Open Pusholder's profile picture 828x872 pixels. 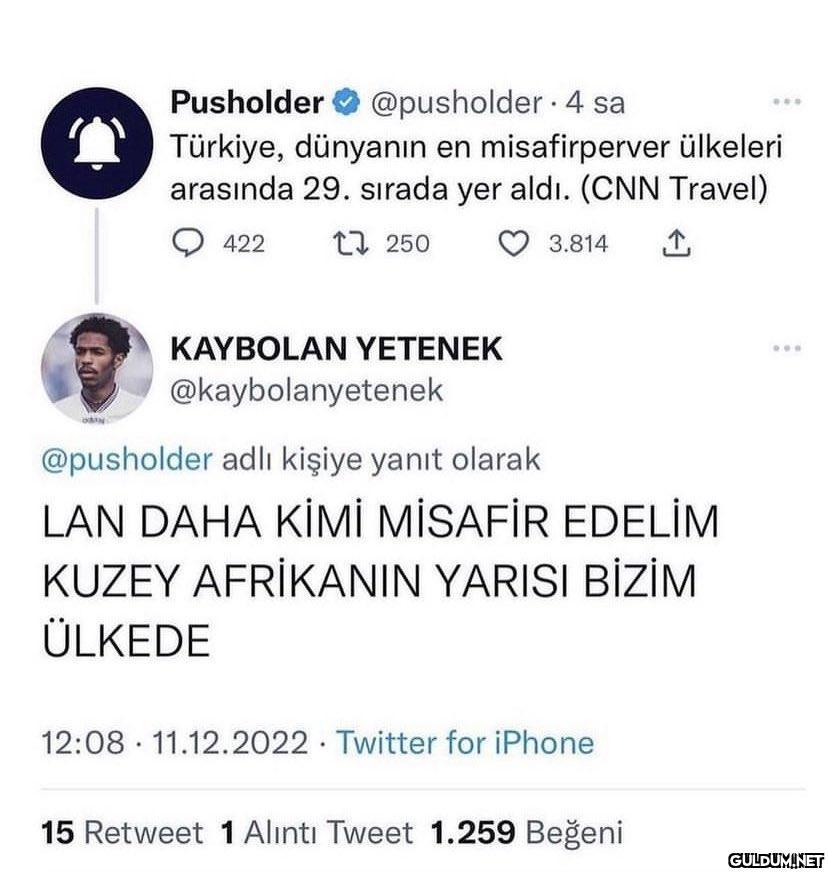tap(97, 141)
